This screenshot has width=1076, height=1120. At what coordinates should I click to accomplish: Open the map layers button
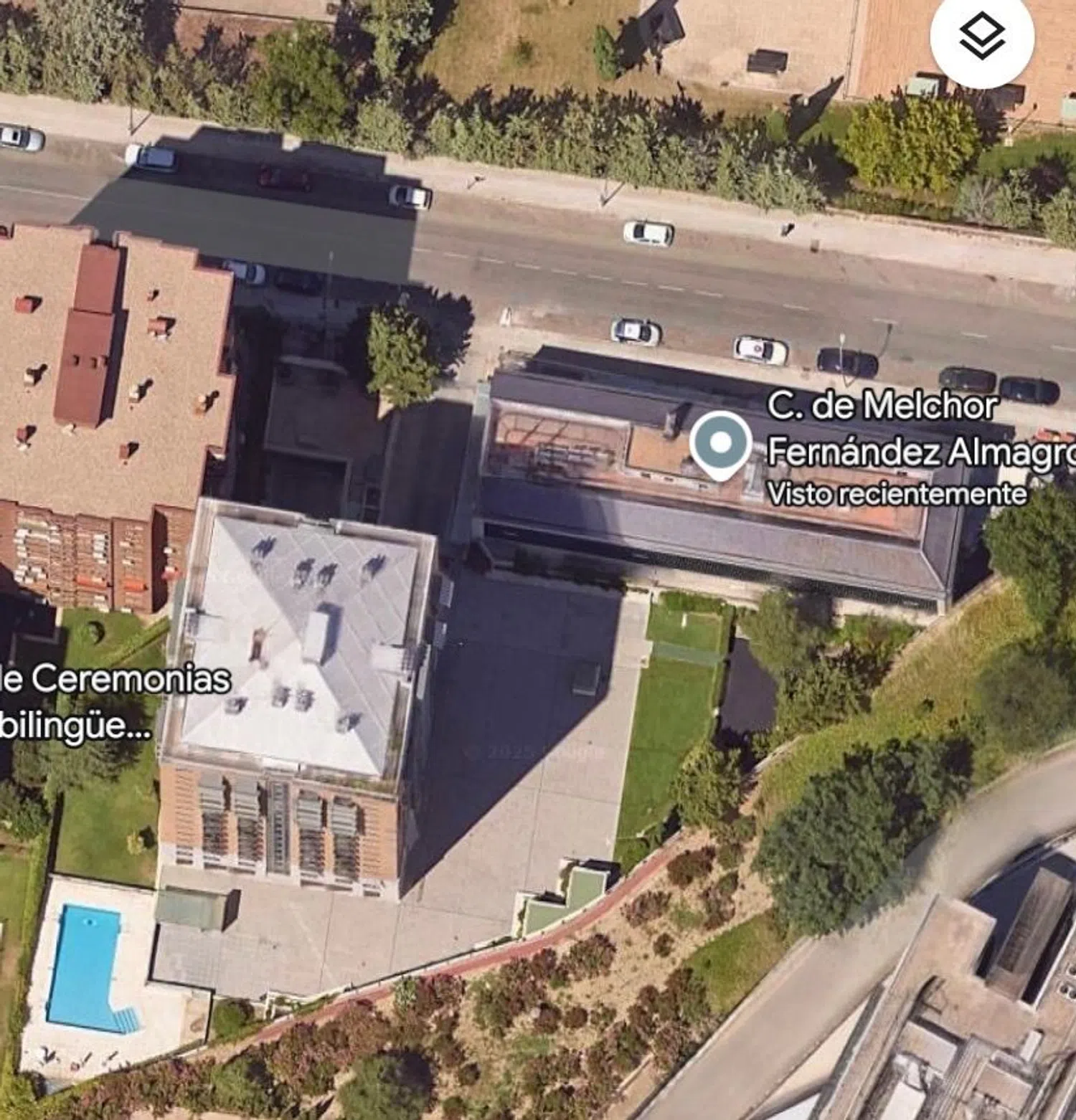pyautogui.click(x=981, y=37)
